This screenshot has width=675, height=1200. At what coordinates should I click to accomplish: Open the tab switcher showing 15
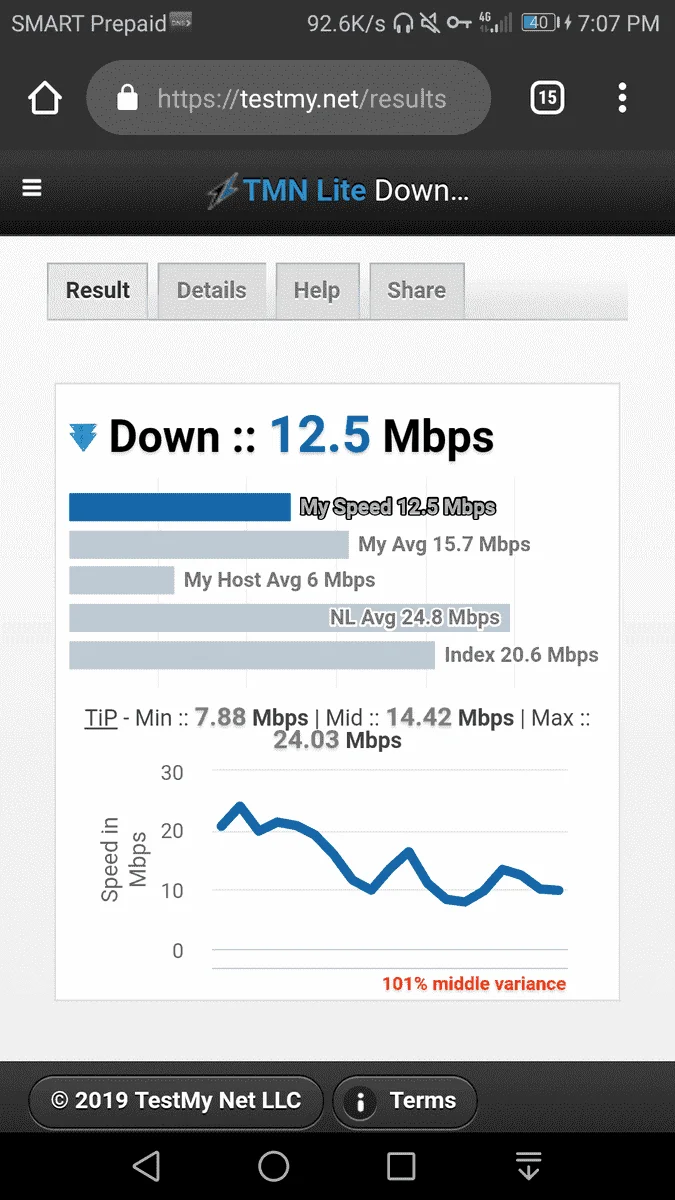click(x=546, y=97)
